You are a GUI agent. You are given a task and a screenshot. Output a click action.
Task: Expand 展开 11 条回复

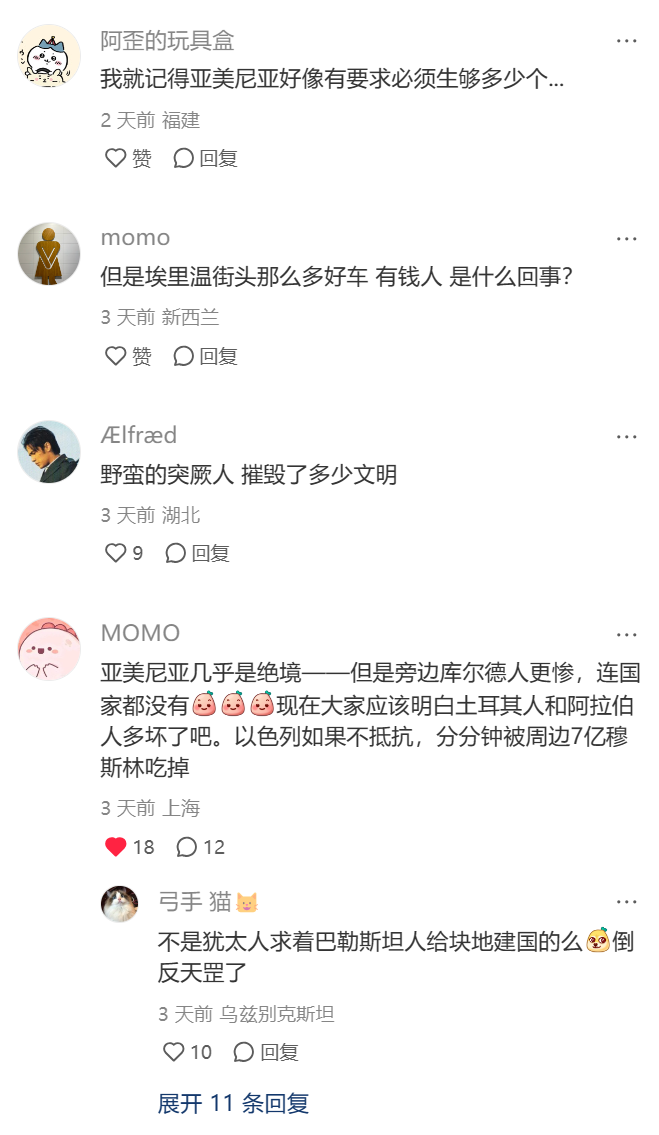tap(233, 1103)
